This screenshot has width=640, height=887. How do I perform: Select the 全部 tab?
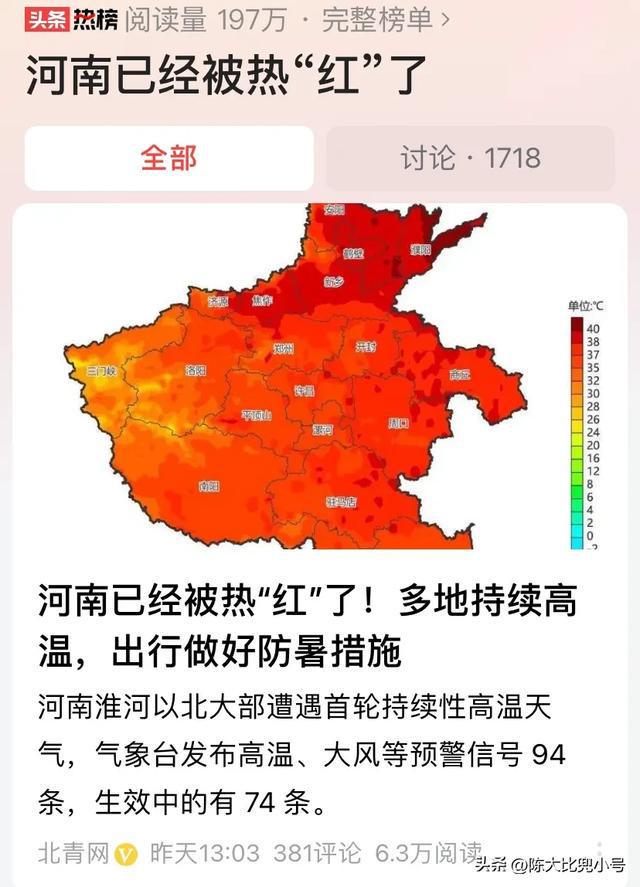(x=169, y=158)
